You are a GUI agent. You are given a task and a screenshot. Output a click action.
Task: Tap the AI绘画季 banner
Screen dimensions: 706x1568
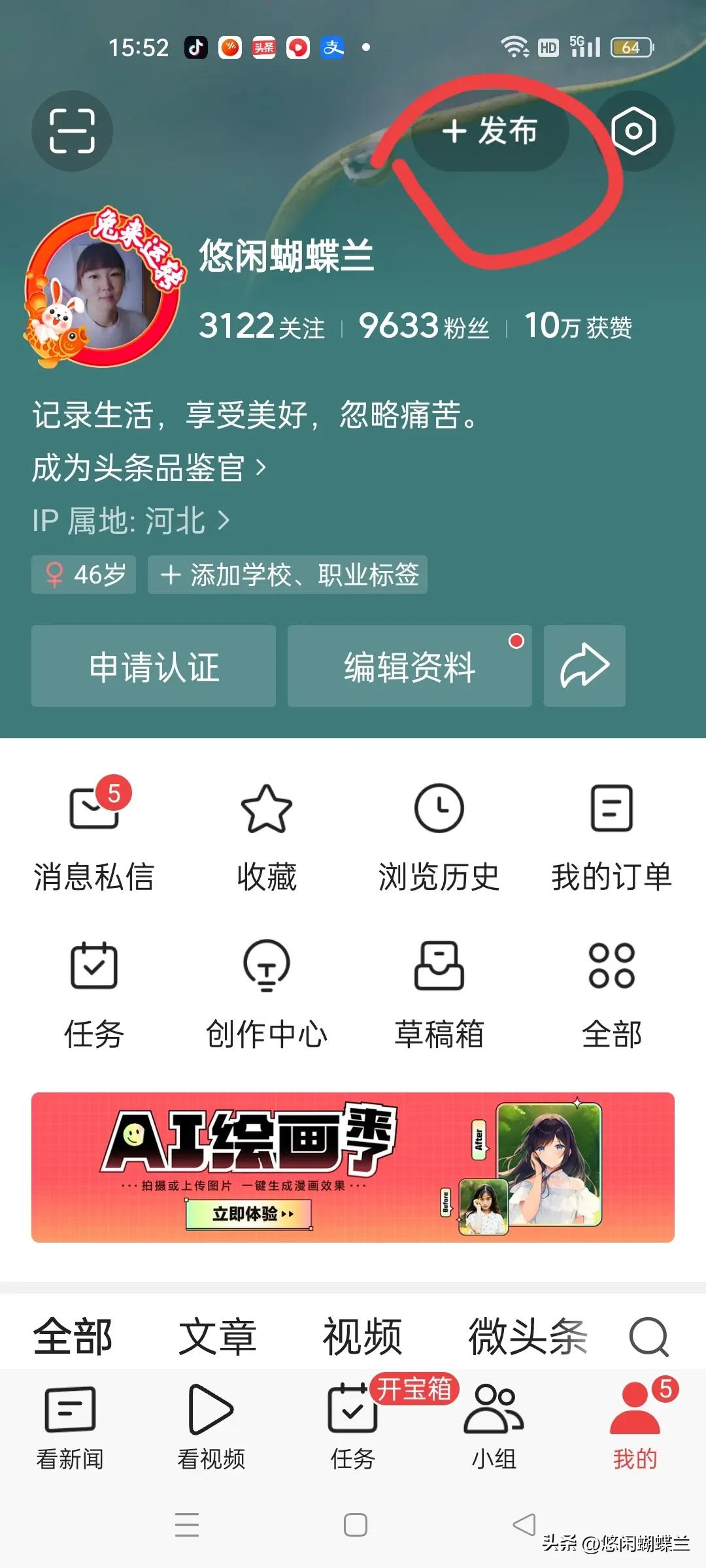(353, 1167)
